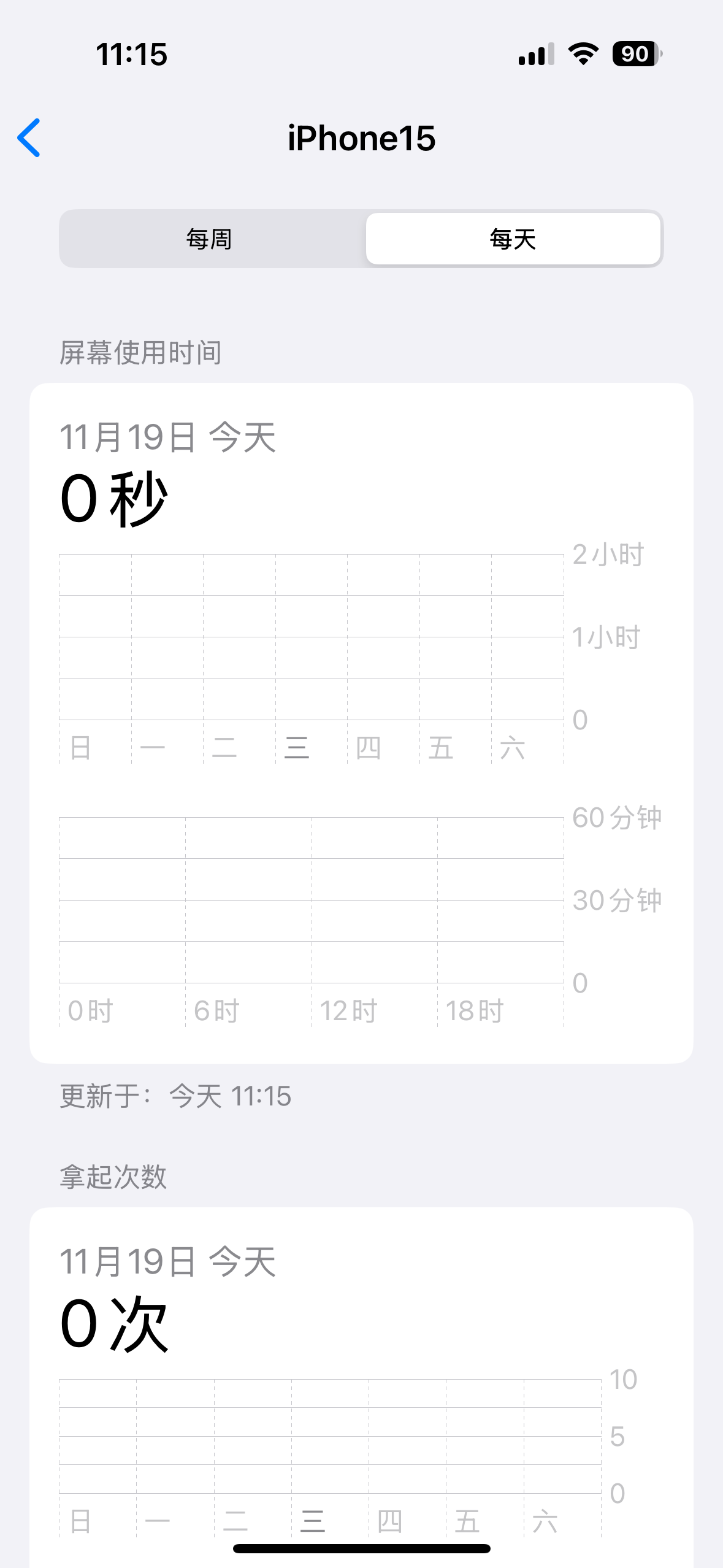Switch to the 每周 view

point(210,239)
